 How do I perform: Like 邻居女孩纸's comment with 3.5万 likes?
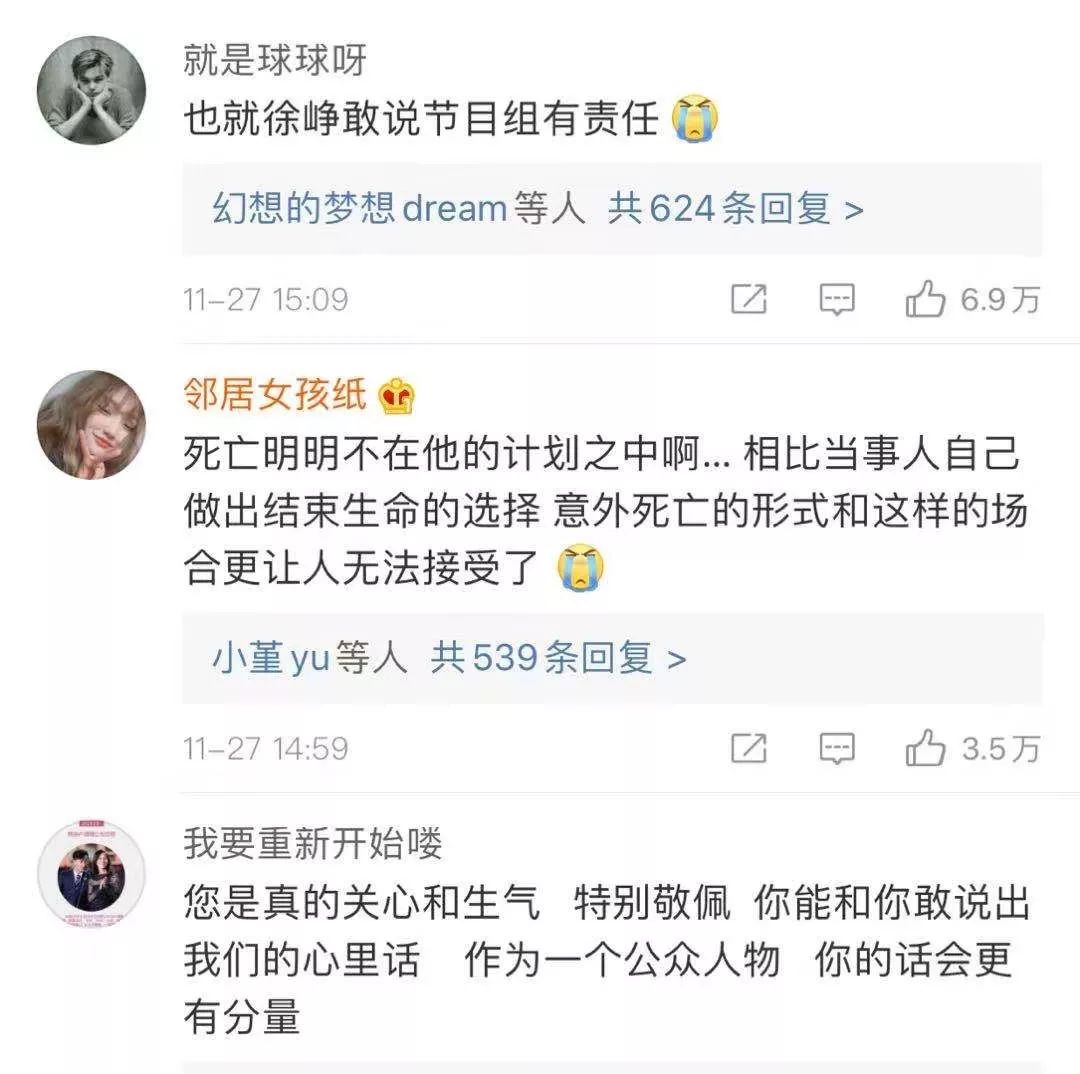click(926, 748)
